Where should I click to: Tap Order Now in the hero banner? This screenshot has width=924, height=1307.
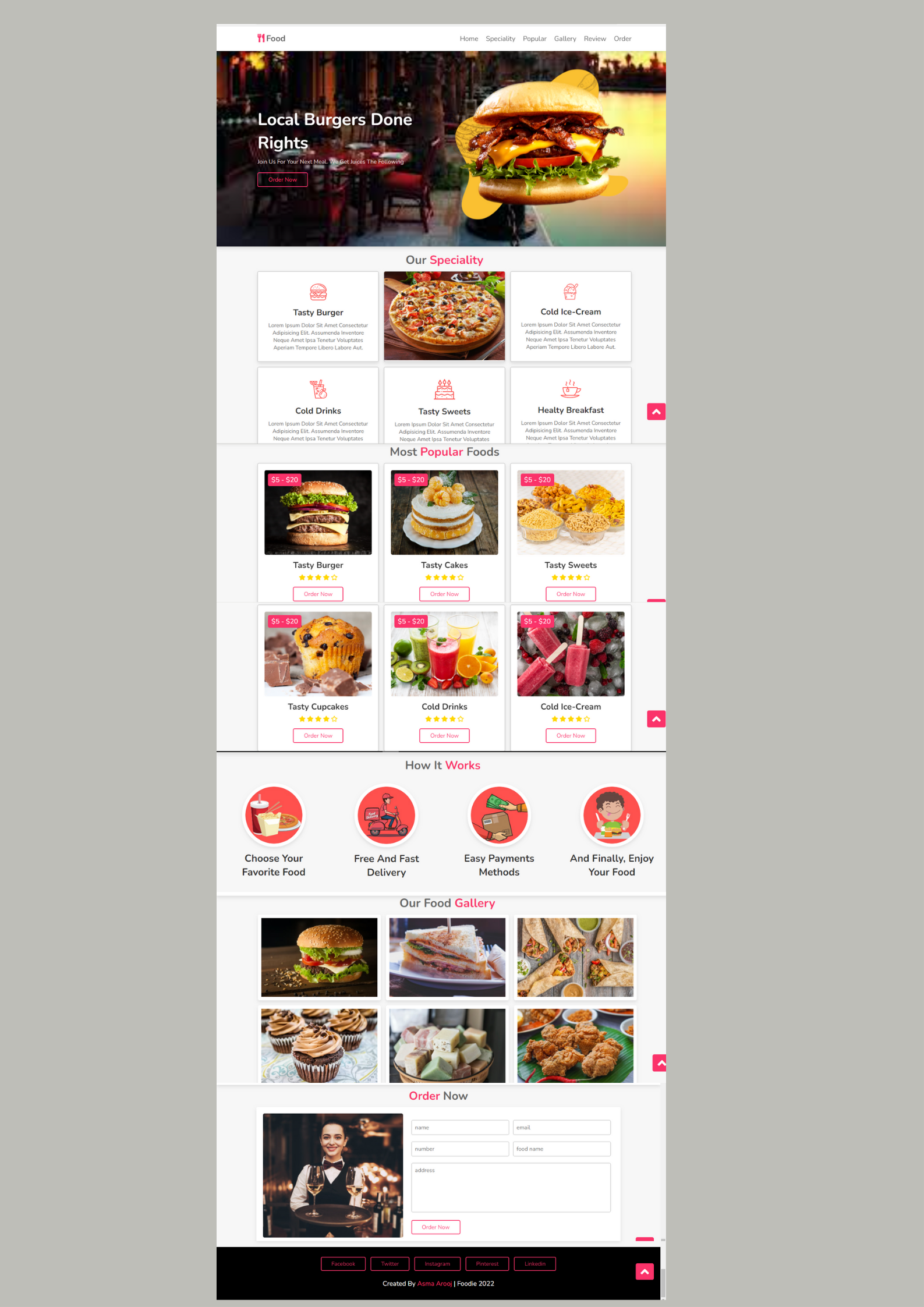pyautogui.click(x=282, y=180)
